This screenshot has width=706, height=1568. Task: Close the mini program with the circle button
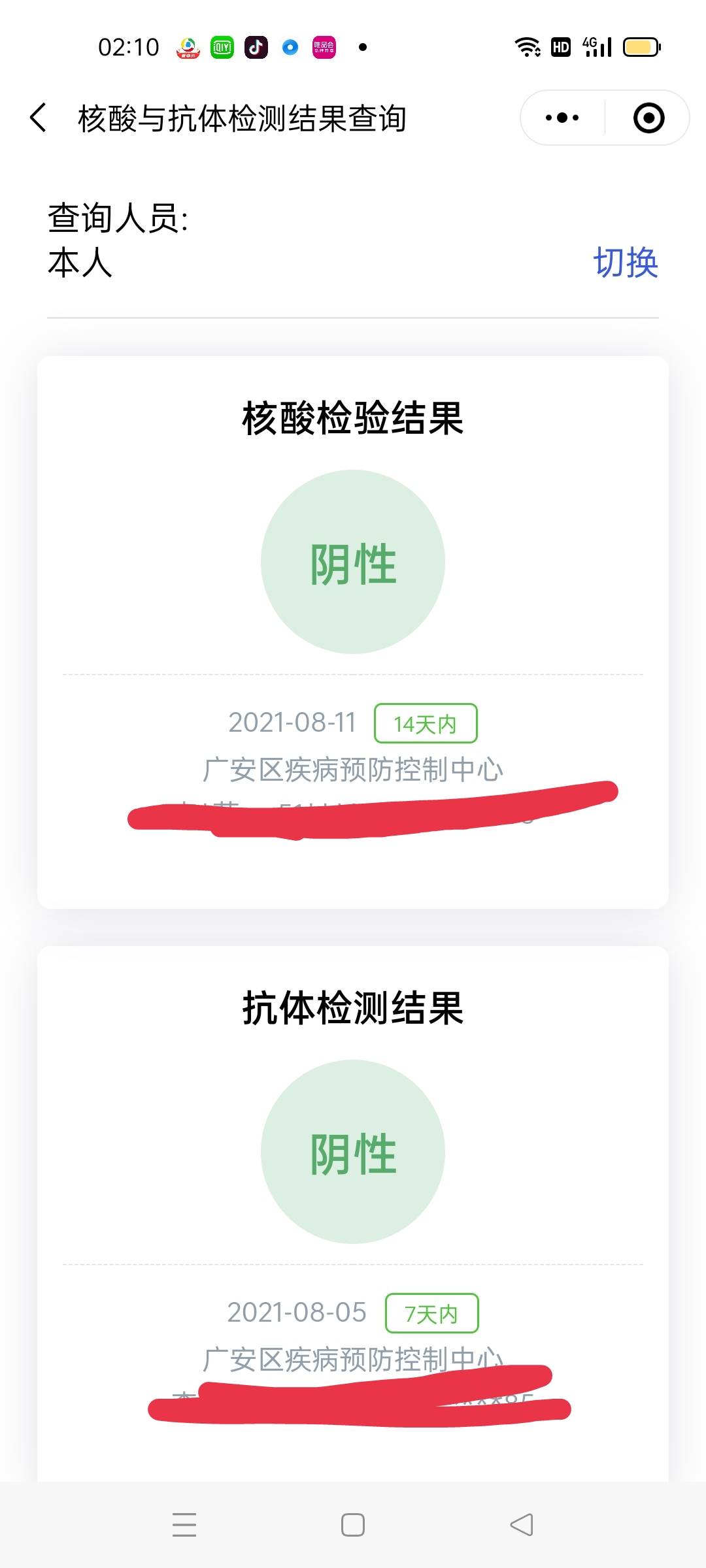tap(648, 118)
